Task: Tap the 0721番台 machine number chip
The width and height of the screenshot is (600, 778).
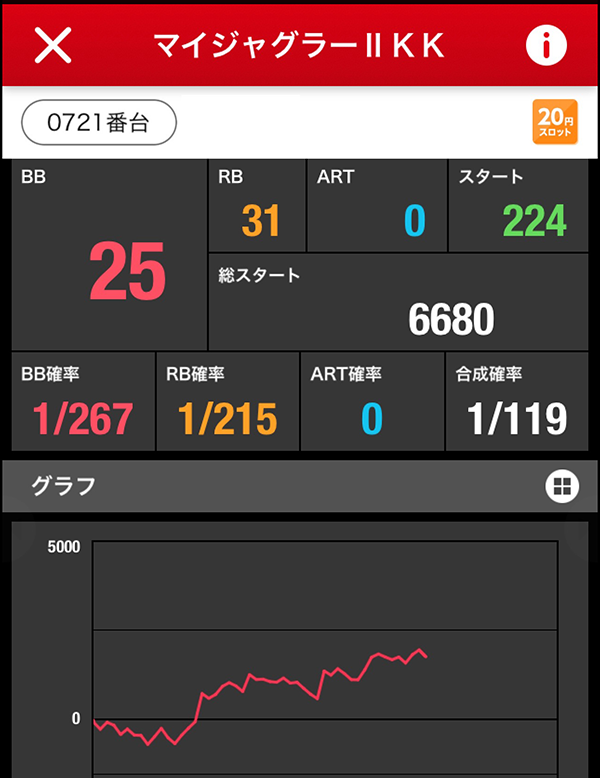Action: click(99, 123)
